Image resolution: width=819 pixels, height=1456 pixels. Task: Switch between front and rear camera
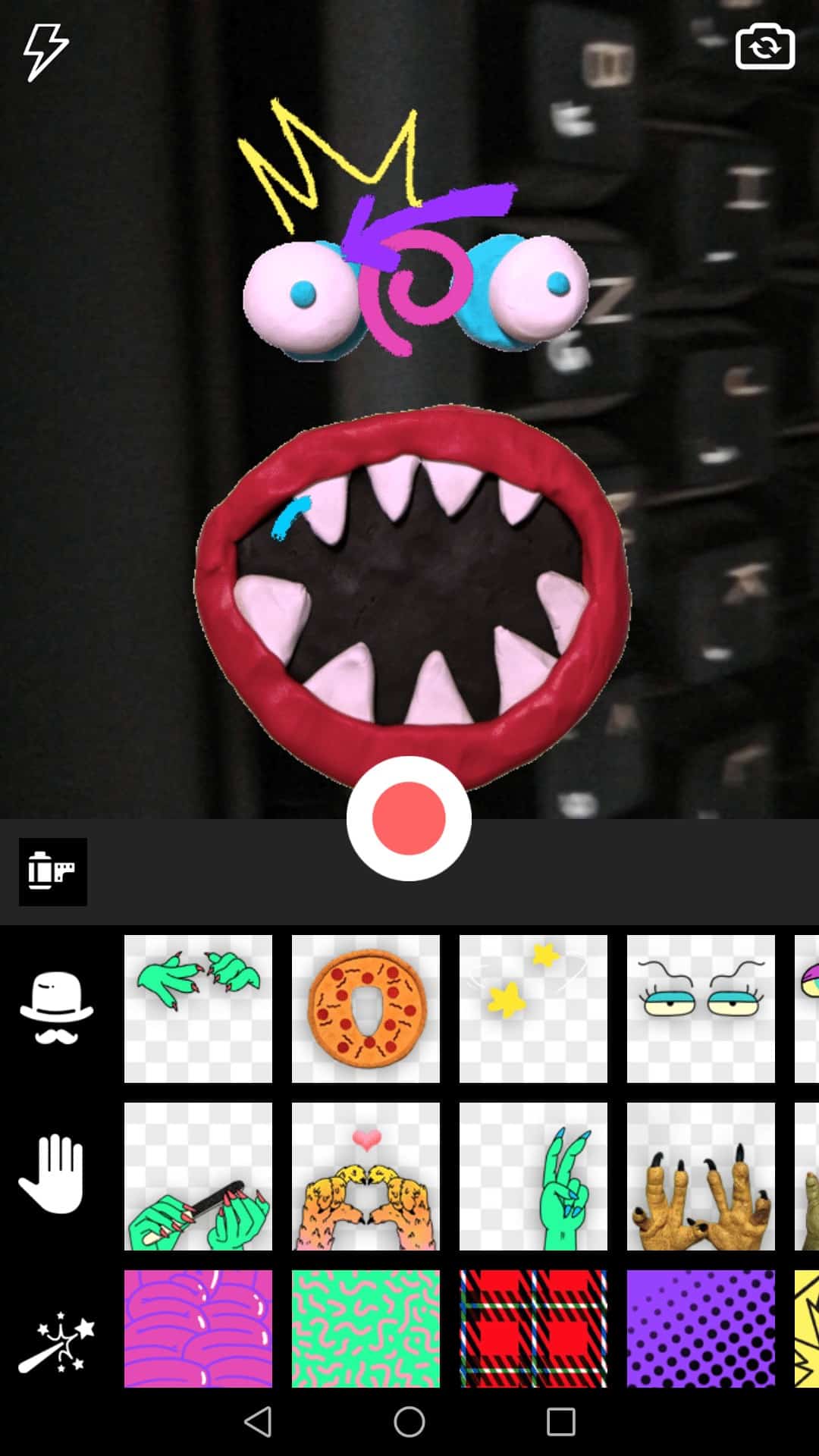764,47
